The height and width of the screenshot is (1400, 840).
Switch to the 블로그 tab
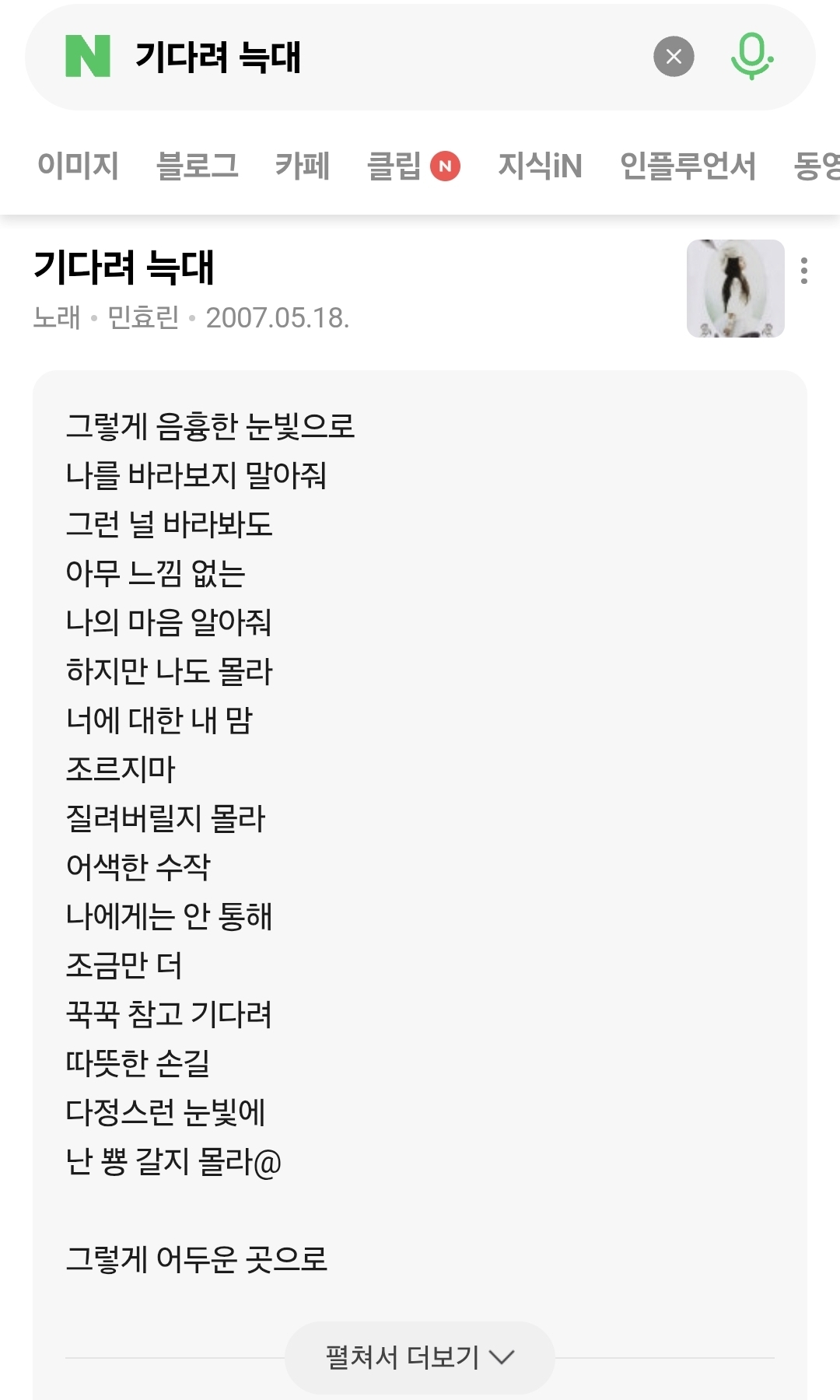tap(198, 166)
